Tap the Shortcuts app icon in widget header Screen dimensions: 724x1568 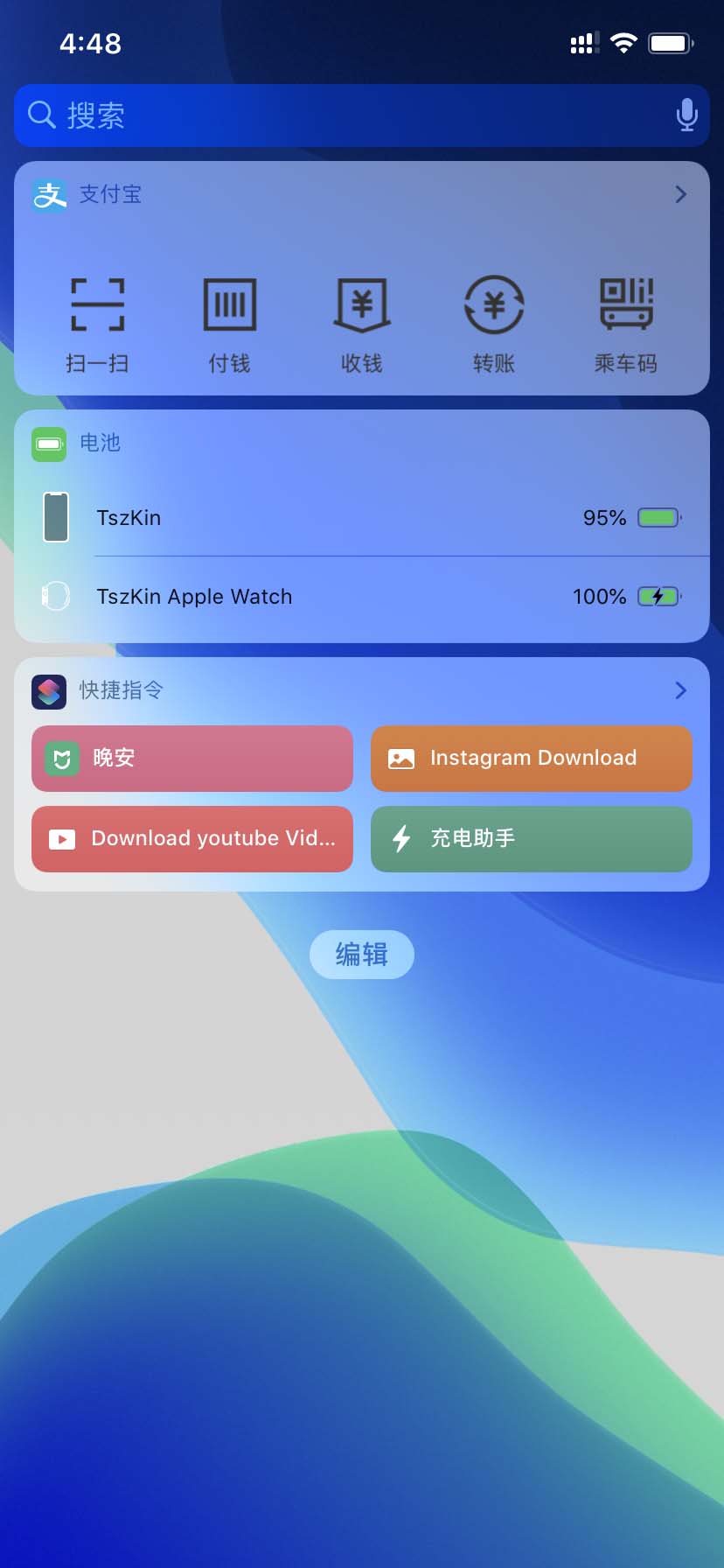[x=49, y=691]
